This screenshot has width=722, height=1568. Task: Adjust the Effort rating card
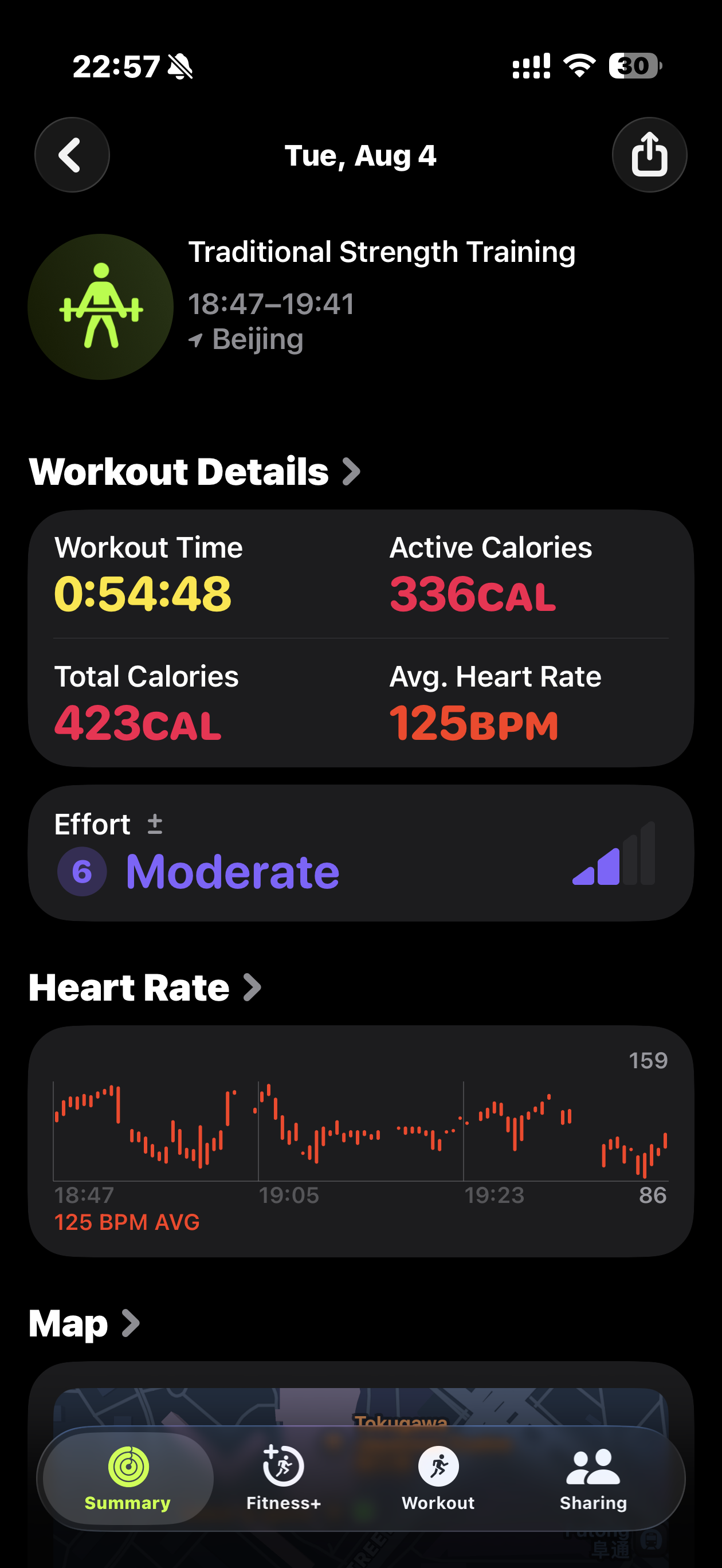360,853
